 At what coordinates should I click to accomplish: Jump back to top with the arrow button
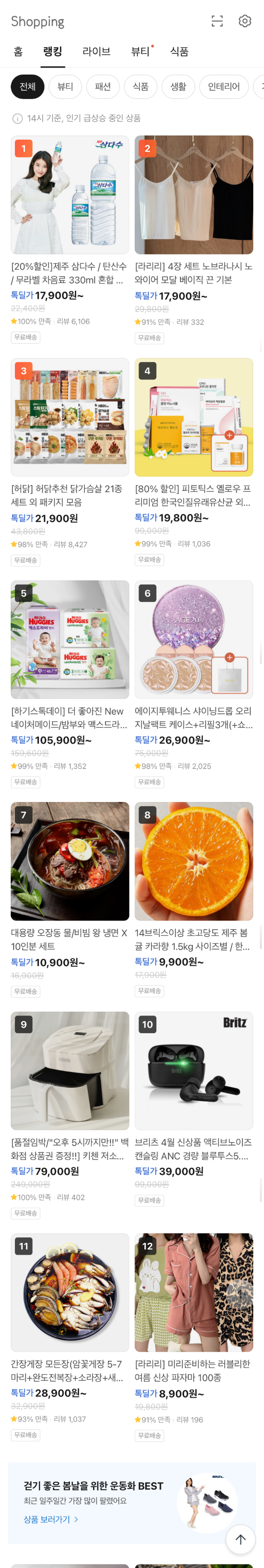240,1539
